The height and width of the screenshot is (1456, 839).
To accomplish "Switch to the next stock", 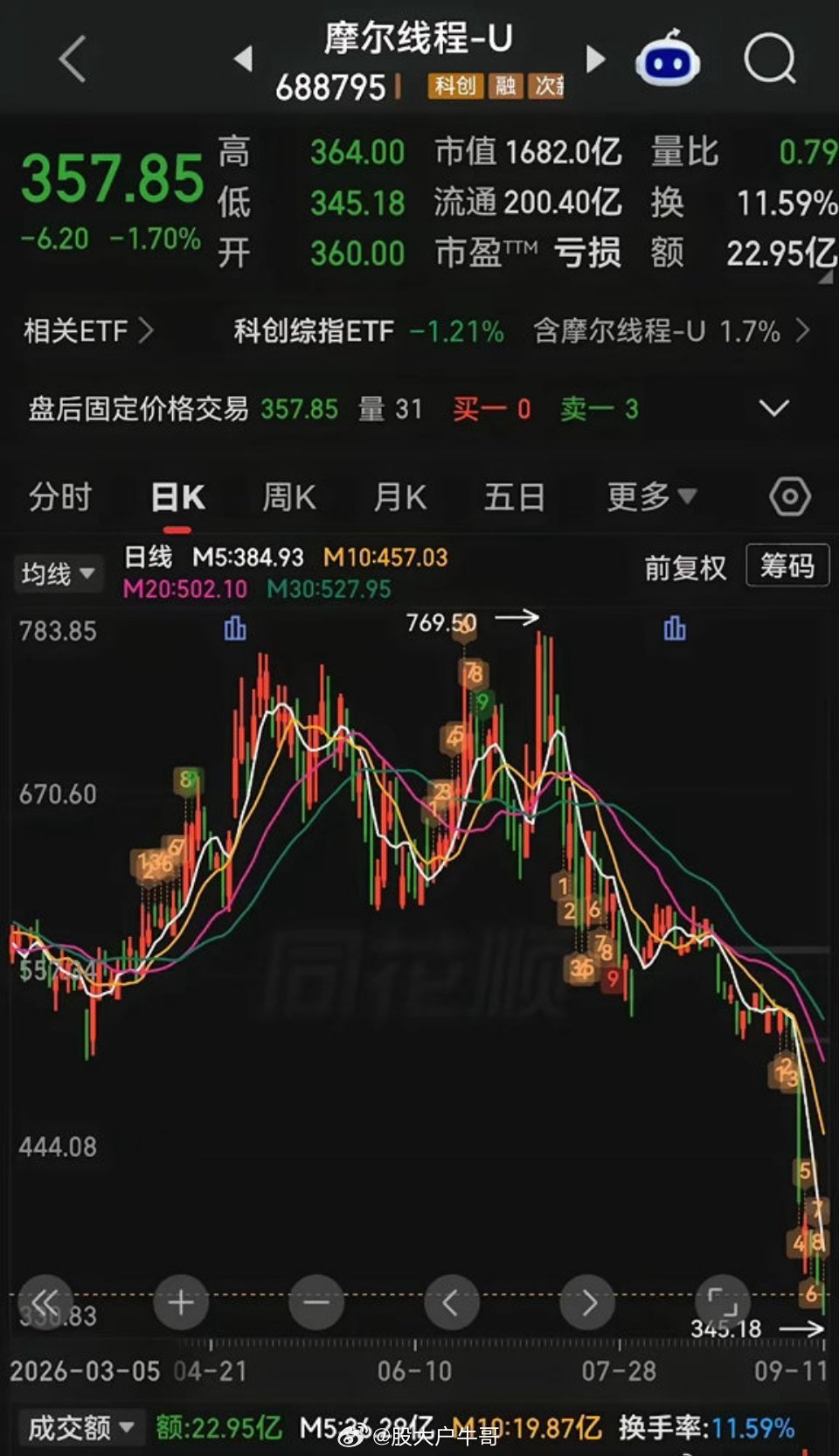I will point(595,59).
